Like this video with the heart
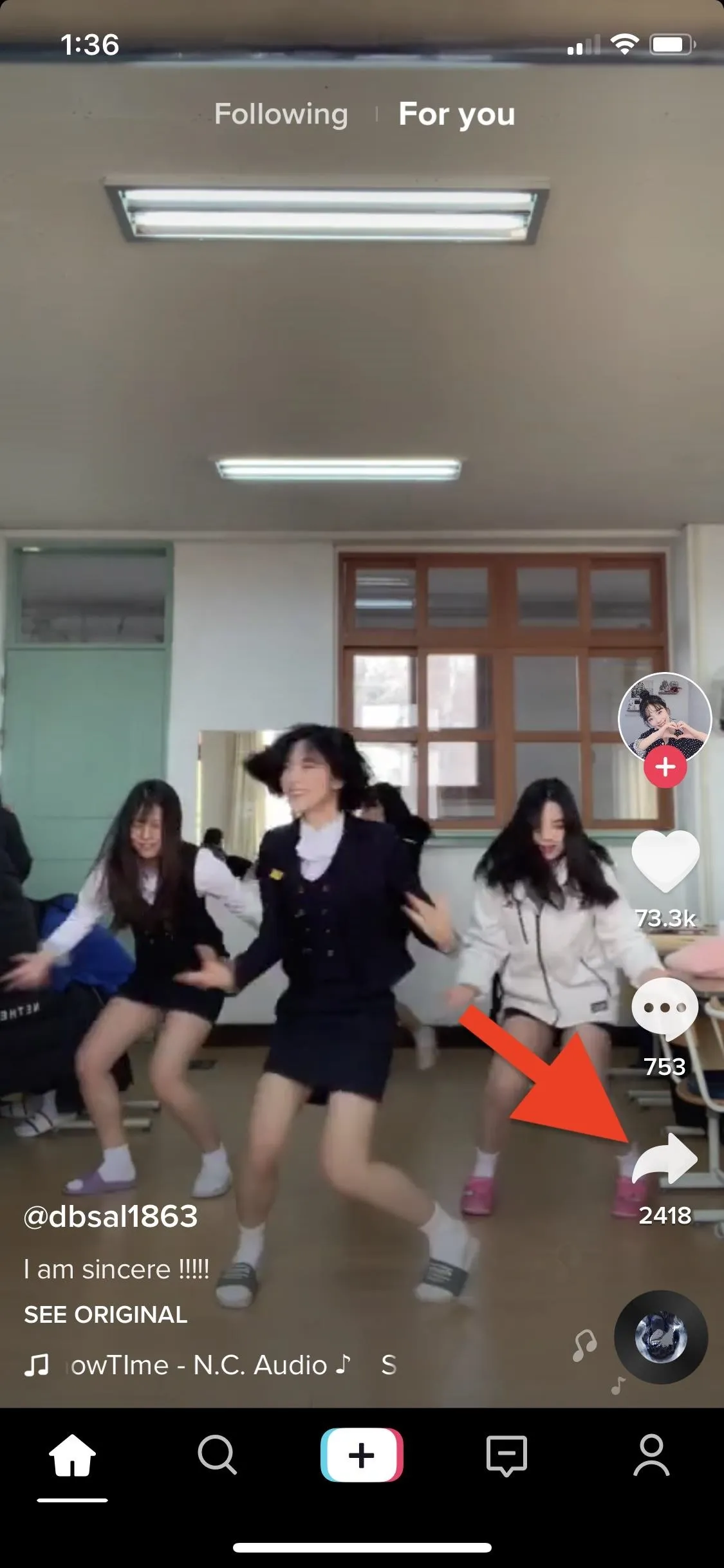 pyautogui.click(x=665, y=861)
